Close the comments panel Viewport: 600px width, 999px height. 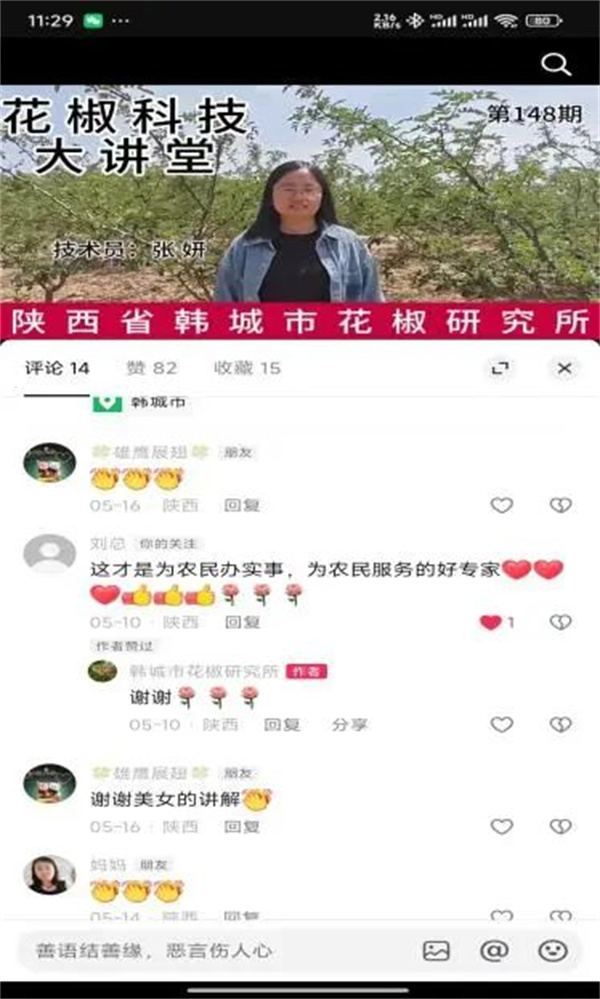coord(564,368)
